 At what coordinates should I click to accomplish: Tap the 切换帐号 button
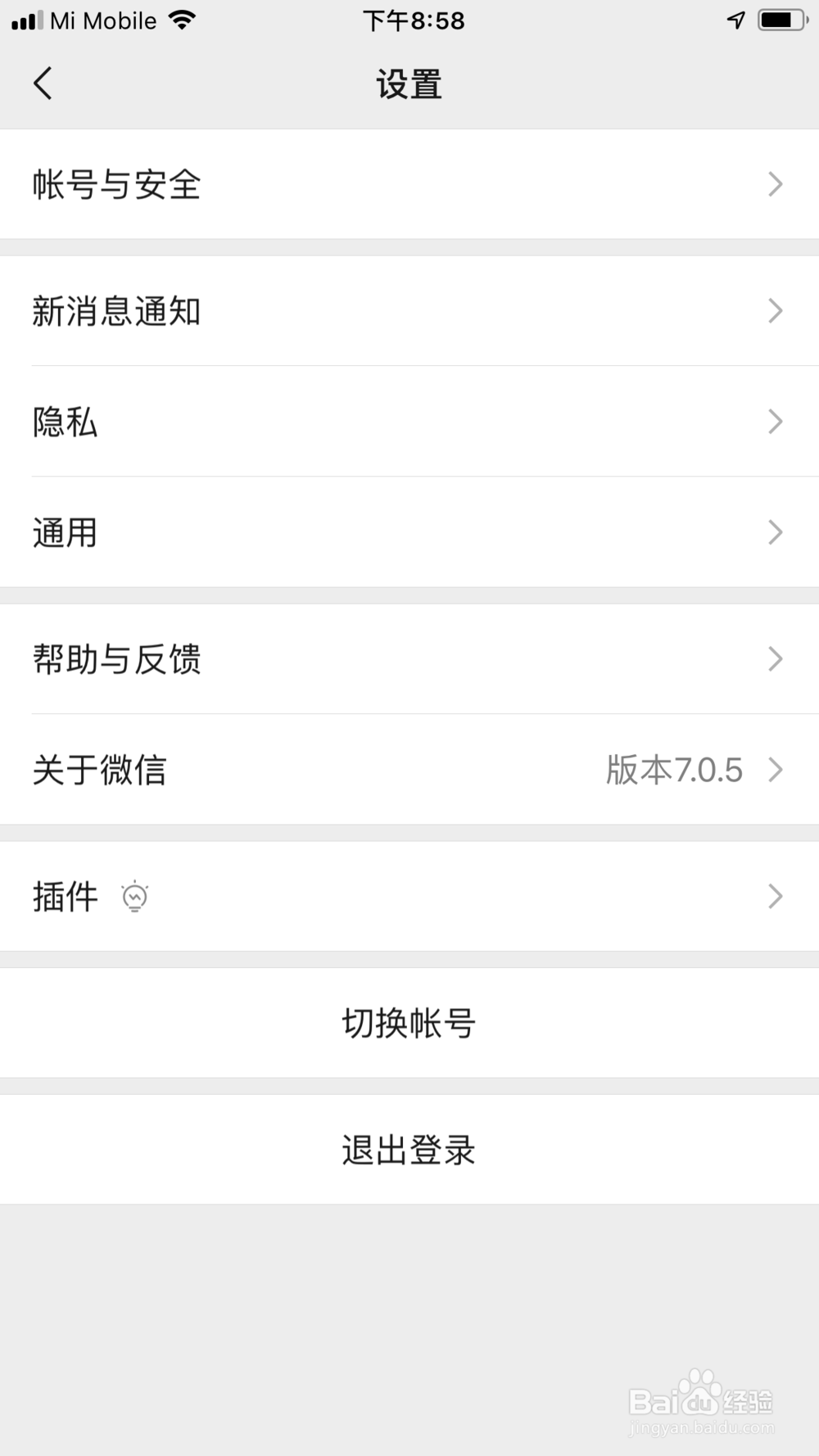[x=409, y=1023]
